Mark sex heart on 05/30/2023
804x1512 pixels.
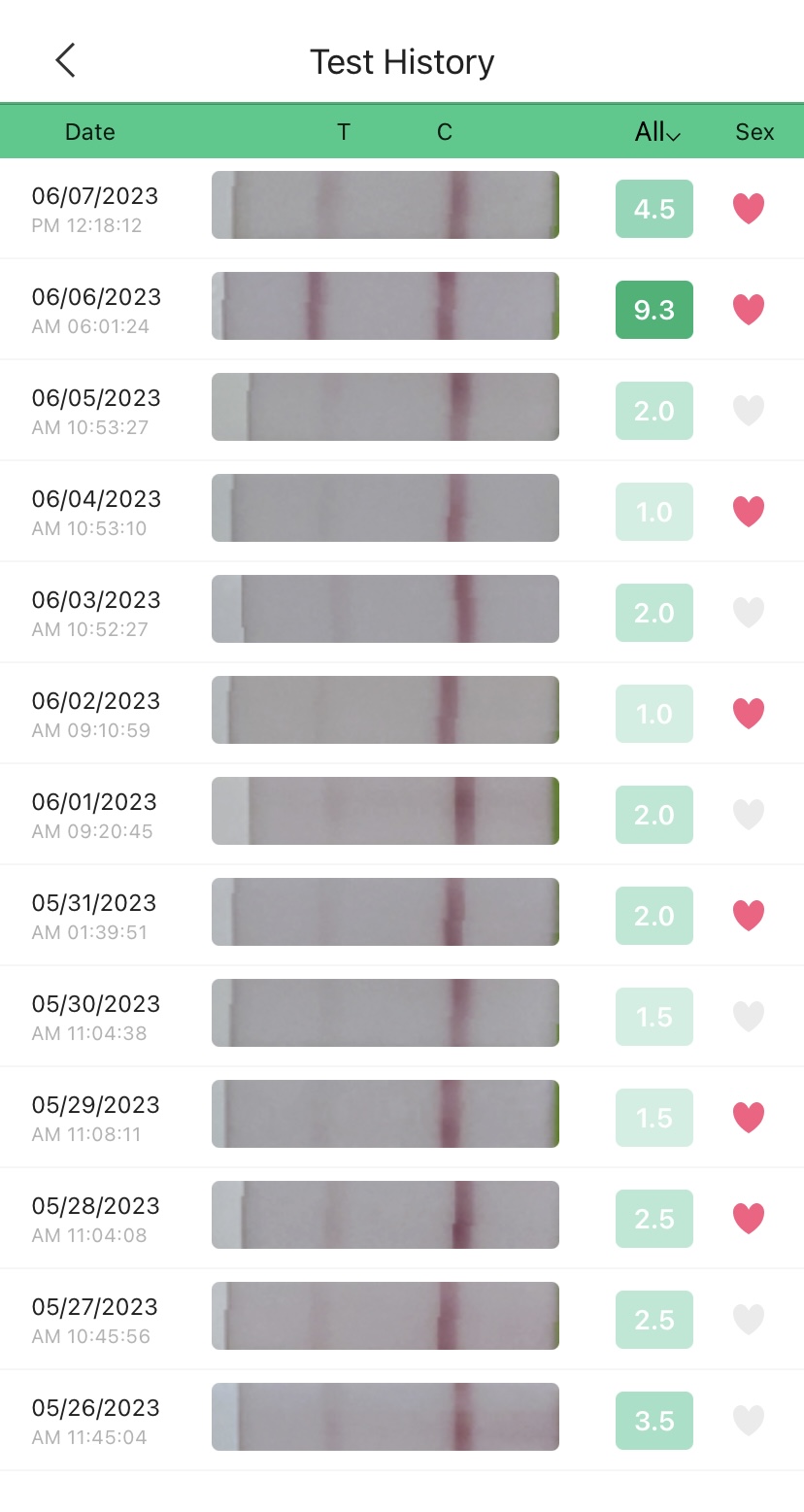748,1017
